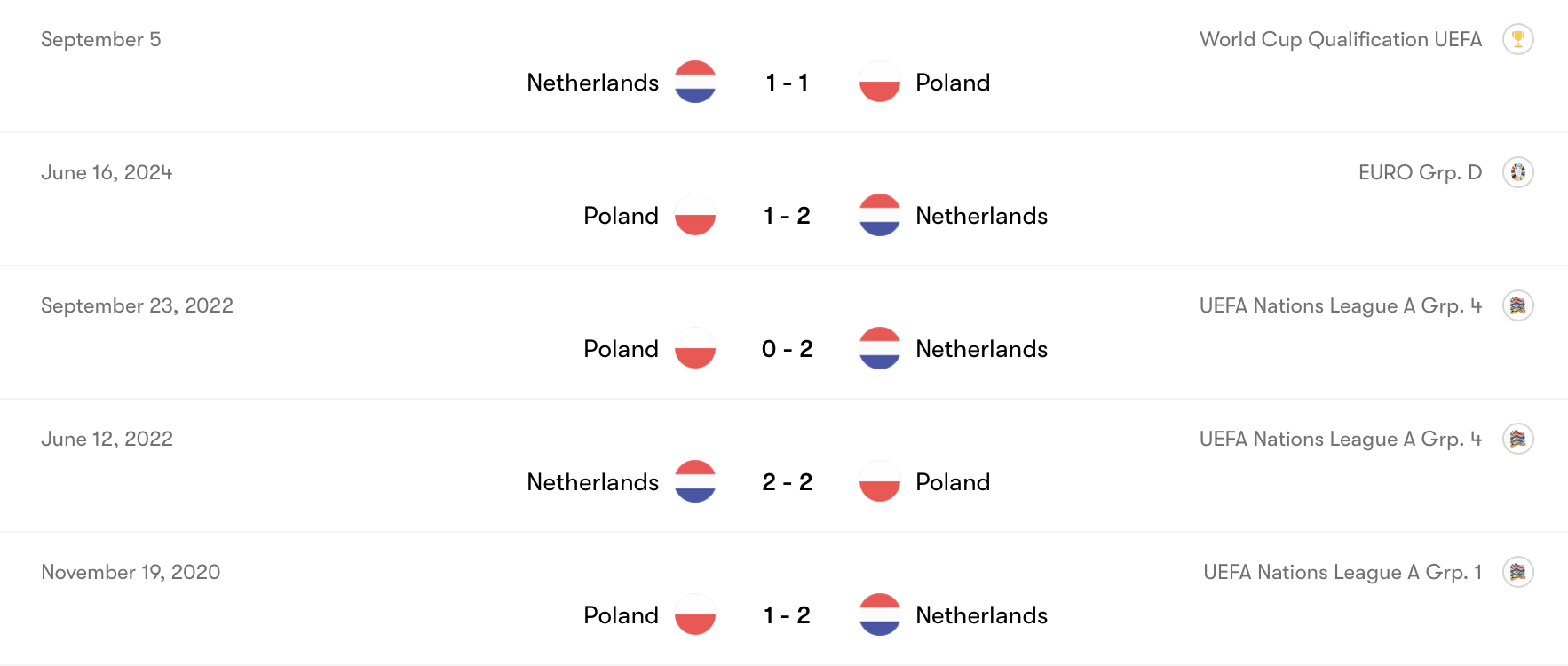Open the September 5 Netherlands vs Poland match

[787, 83]
